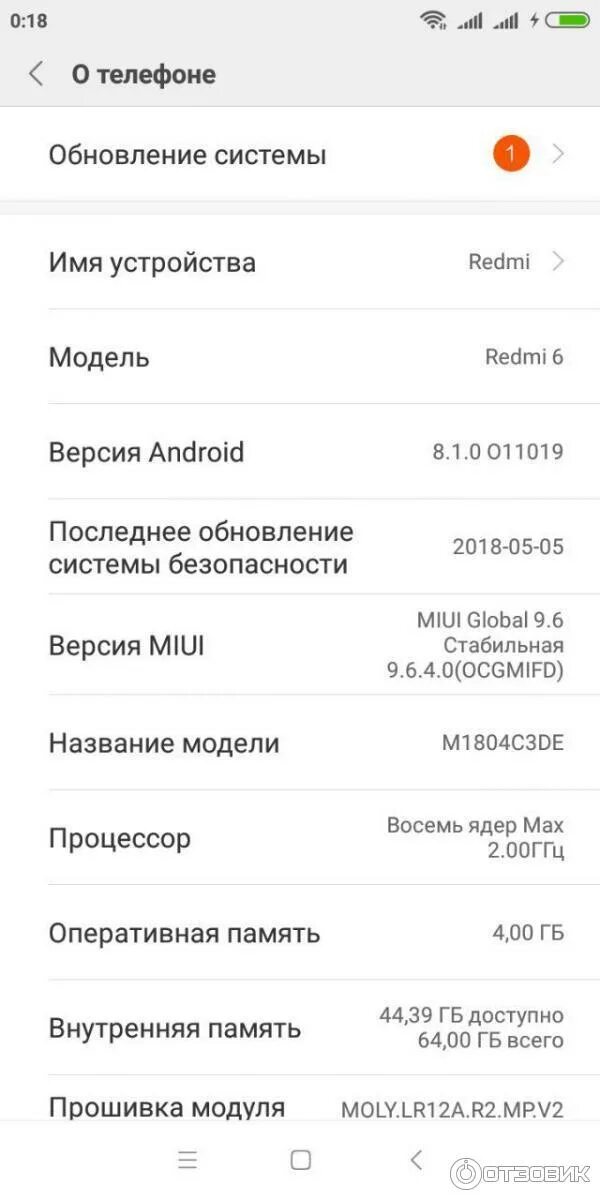Tap the Процессор row
The height and width of the screenshot is (1200, 600).
tap(300, 838)
